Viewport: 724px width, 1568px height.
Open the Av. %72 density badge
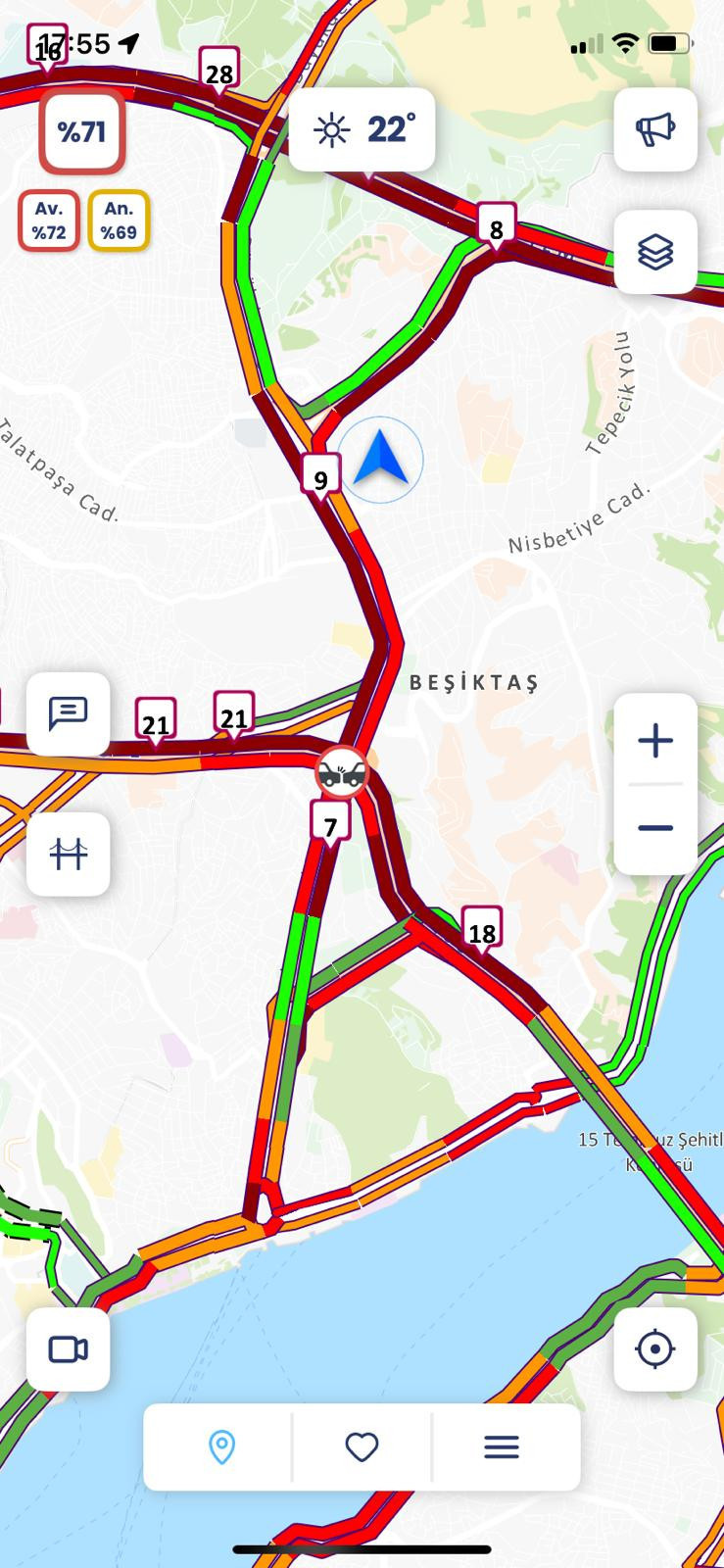pyautogui.click(x=49, y=220)
